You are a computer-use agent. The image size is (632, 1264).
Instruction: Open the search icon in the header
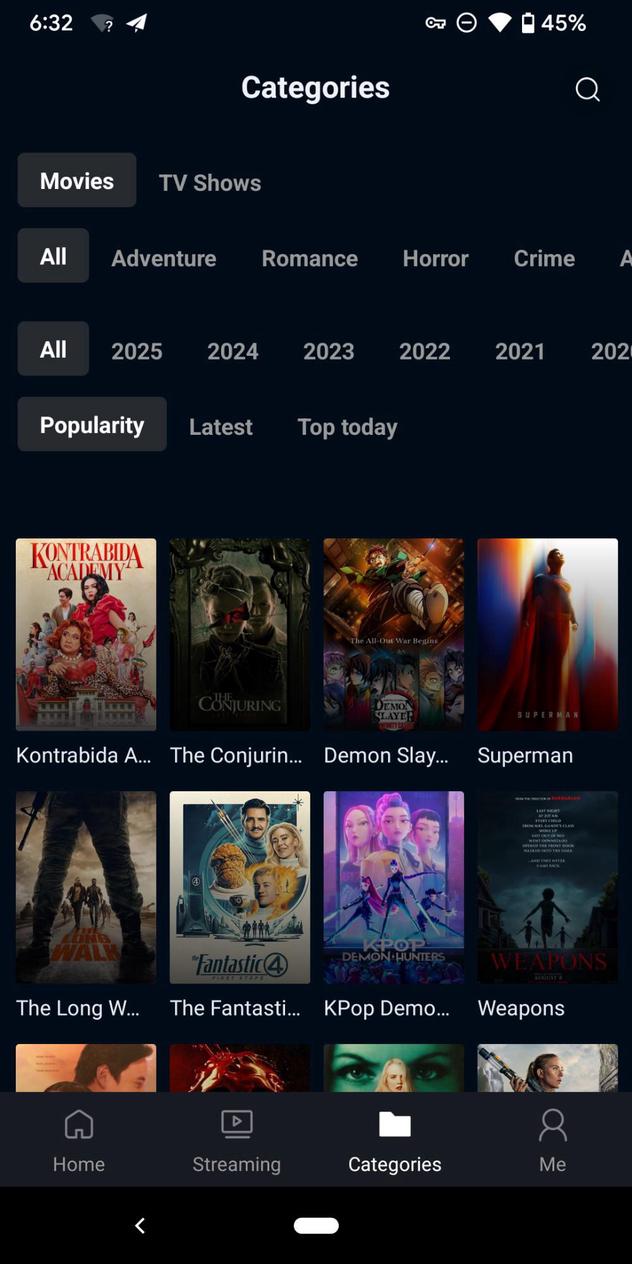587,90
